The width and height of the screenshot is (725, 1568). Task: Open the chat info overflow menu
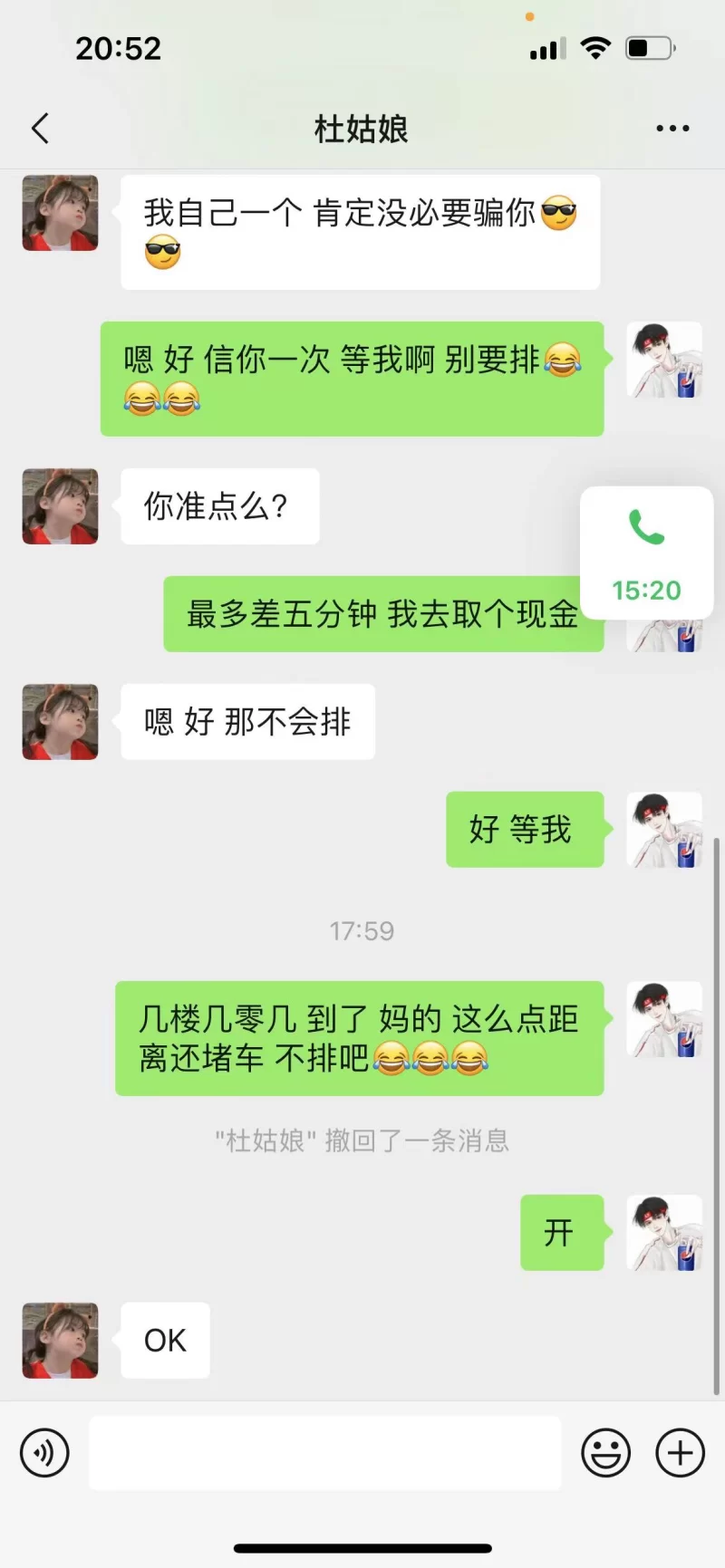(x=672, y=129)
